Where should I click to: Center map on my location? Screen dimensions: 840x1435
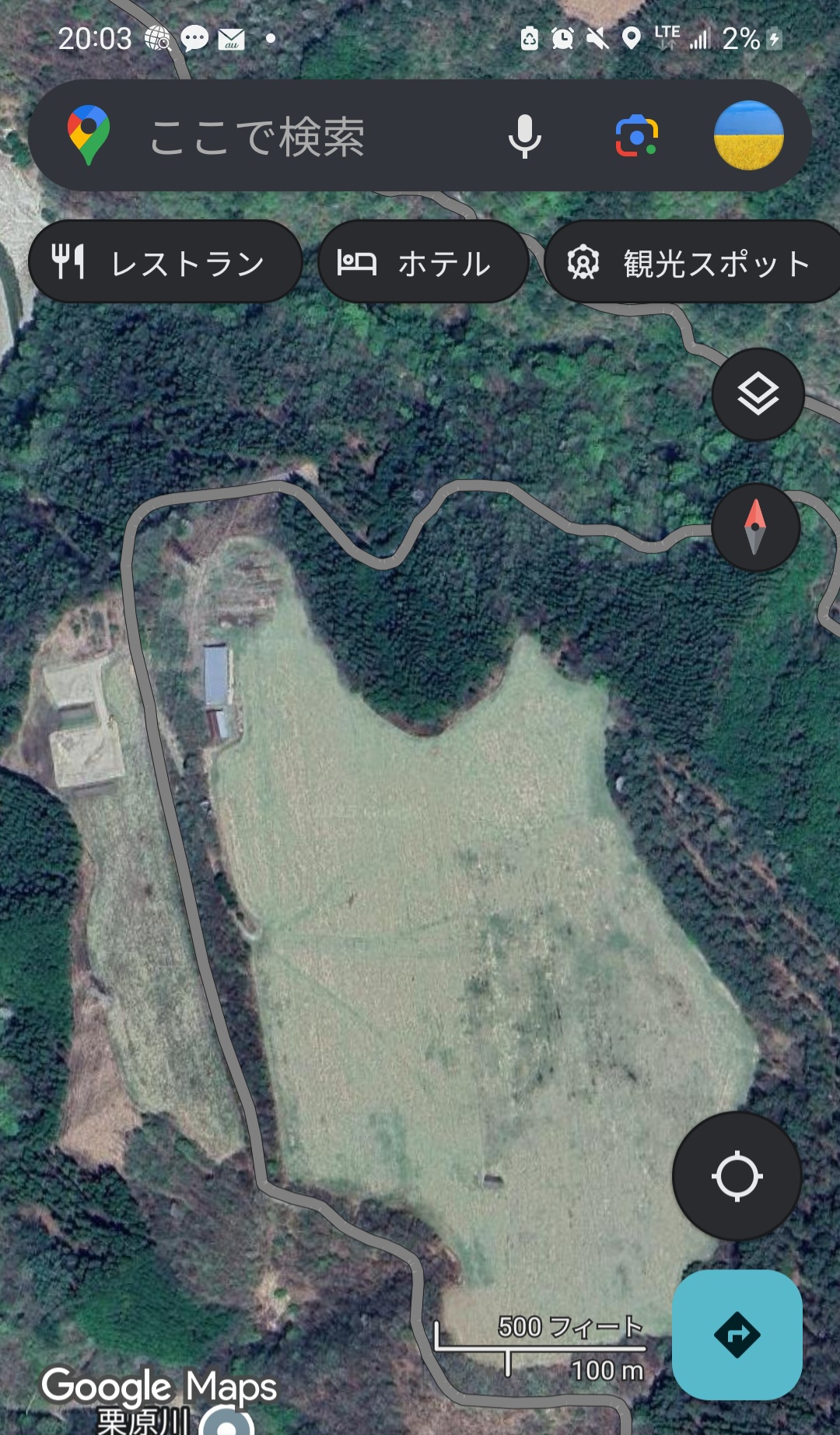pos(737,1176)
